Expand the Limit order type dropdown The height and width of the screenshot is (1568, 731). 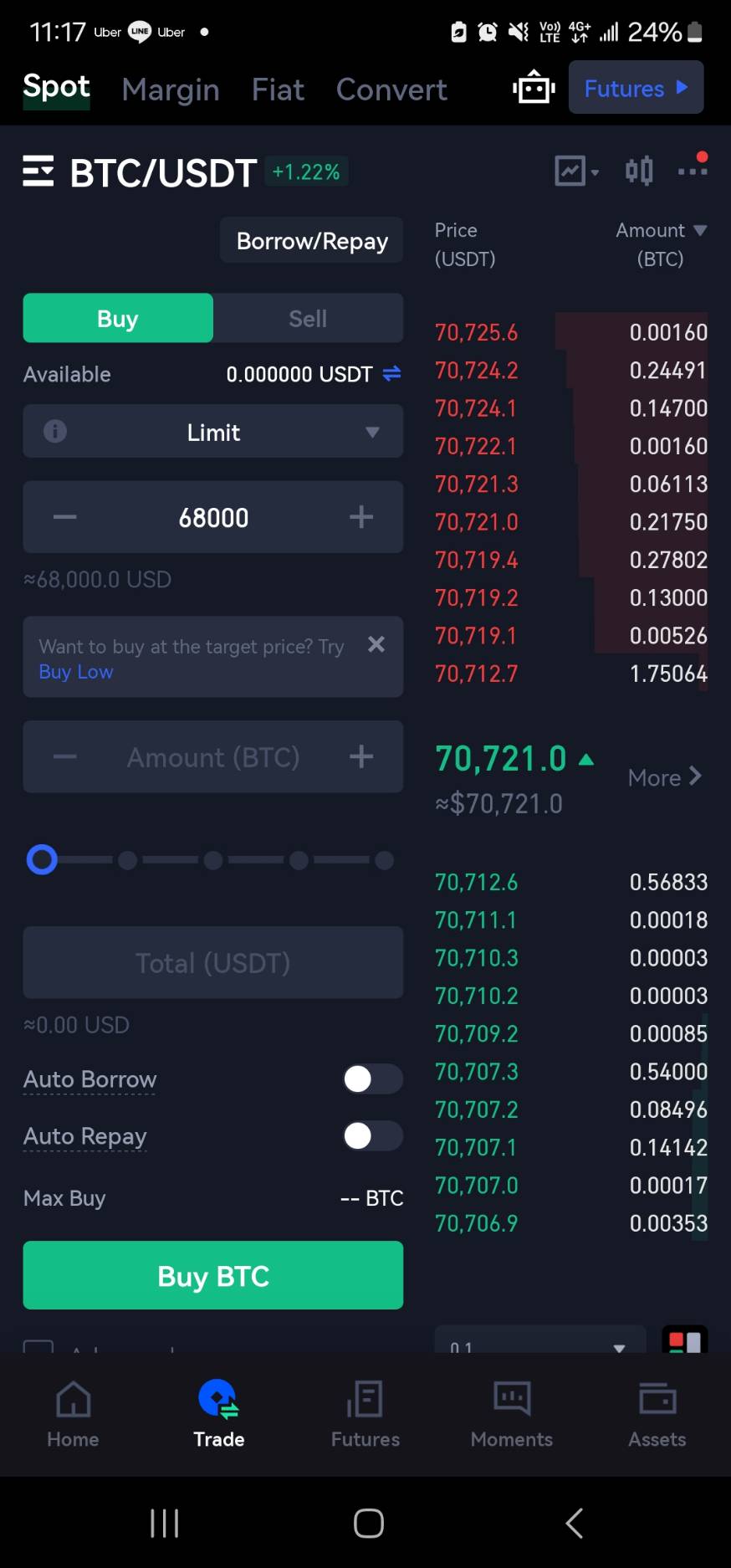click(x=213, y=432)
